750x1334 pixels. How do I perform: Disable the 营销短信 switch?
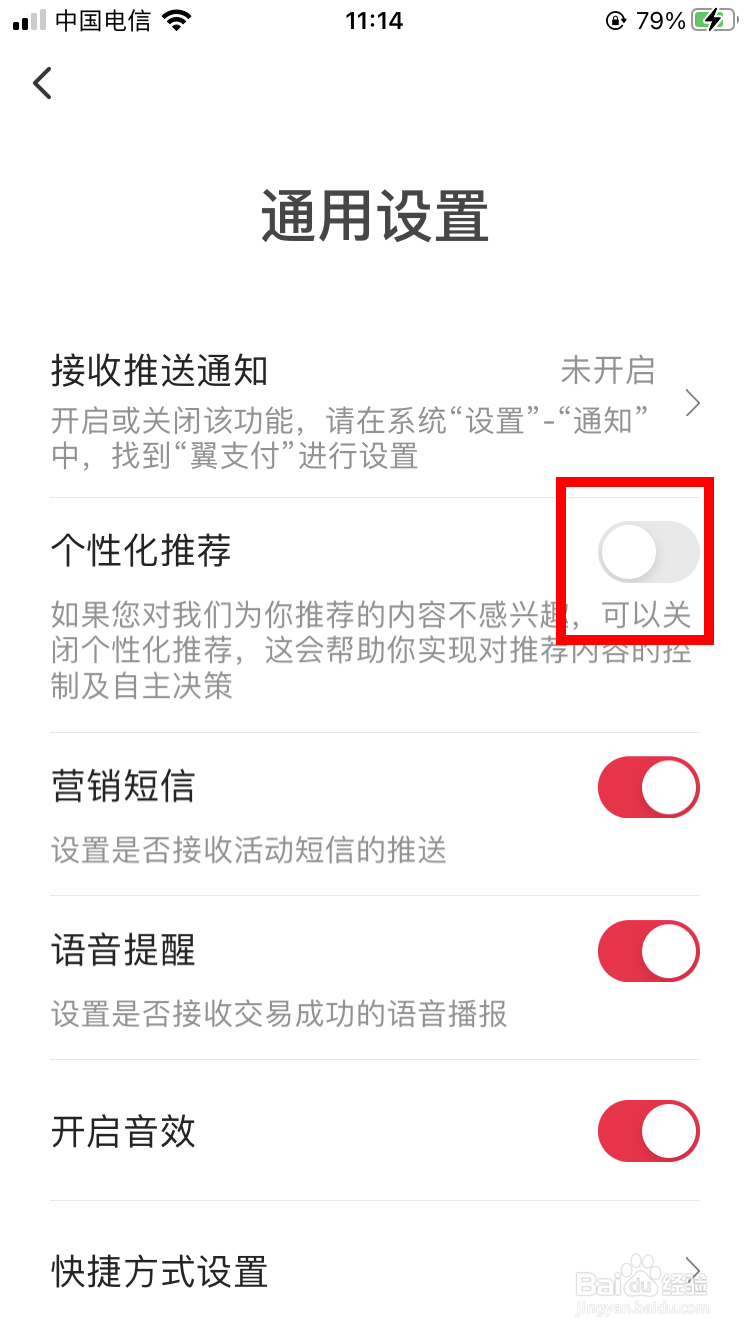648,787
